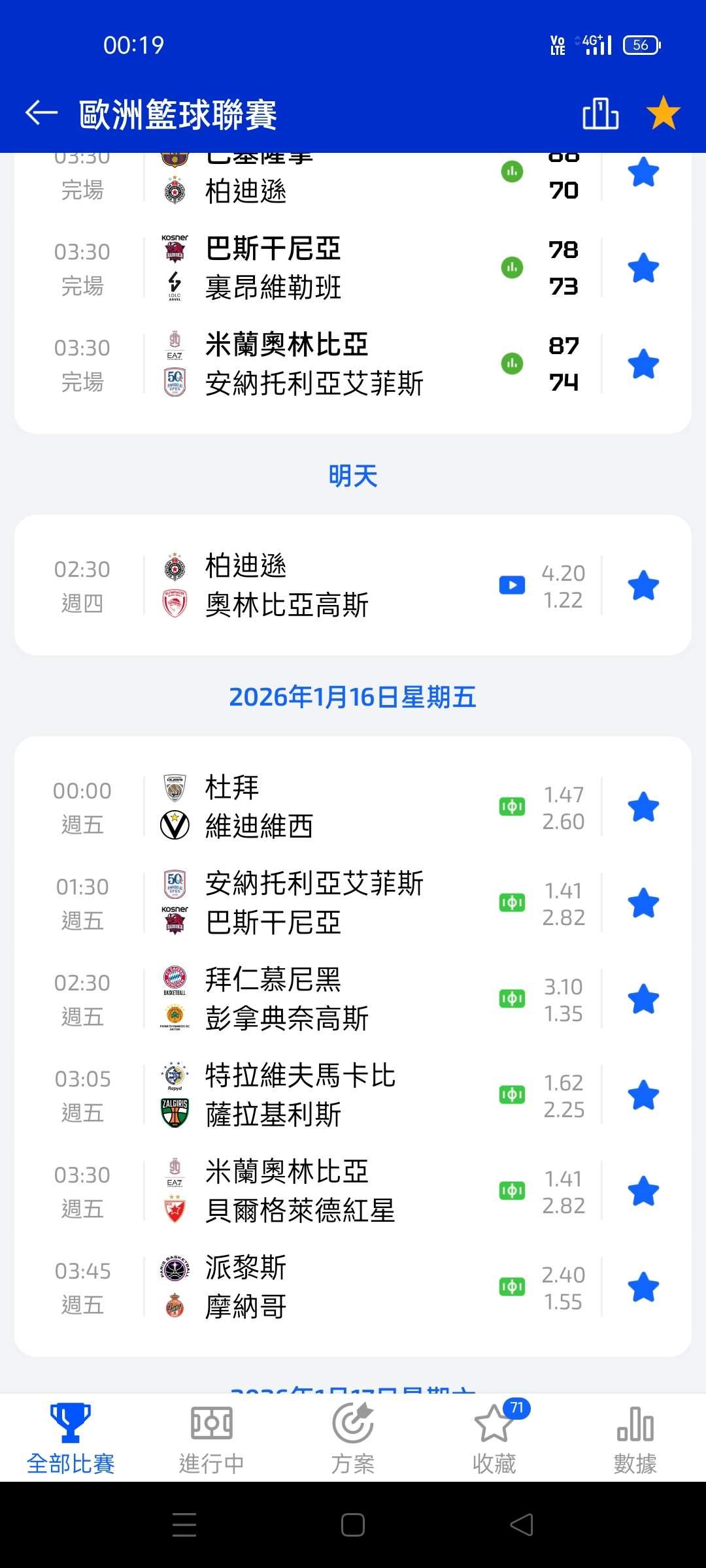Image resolution: width=706 pixels, height=1568 pixels.
Task: Unfavorite the 杜拜 vs 維迪維西 match star
Action: [643, 808]
